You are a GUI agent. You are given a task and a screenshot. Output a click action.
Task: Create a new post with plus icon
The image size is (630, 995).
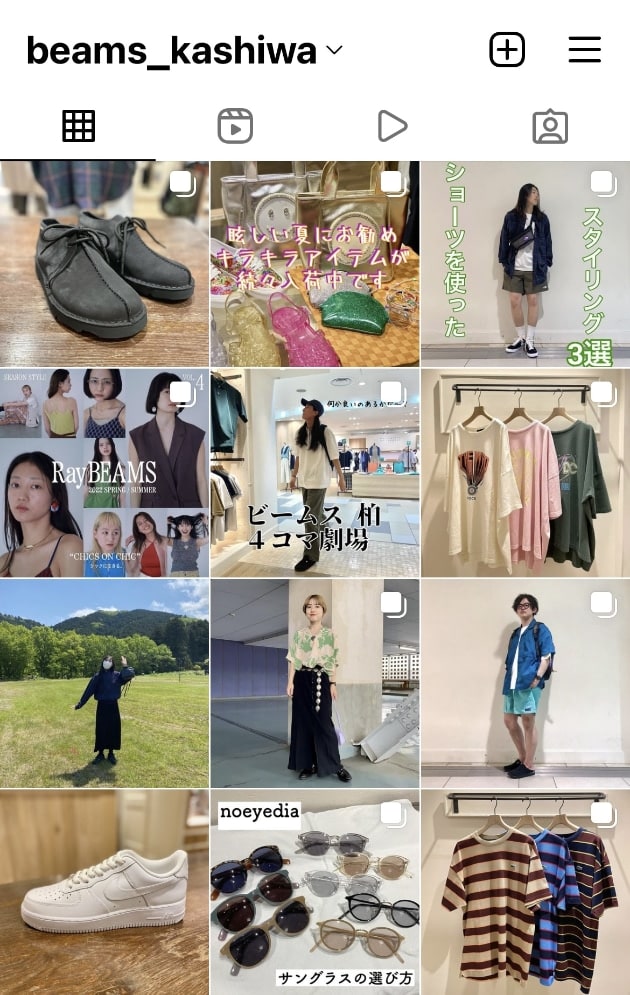(x=507, y=49)
